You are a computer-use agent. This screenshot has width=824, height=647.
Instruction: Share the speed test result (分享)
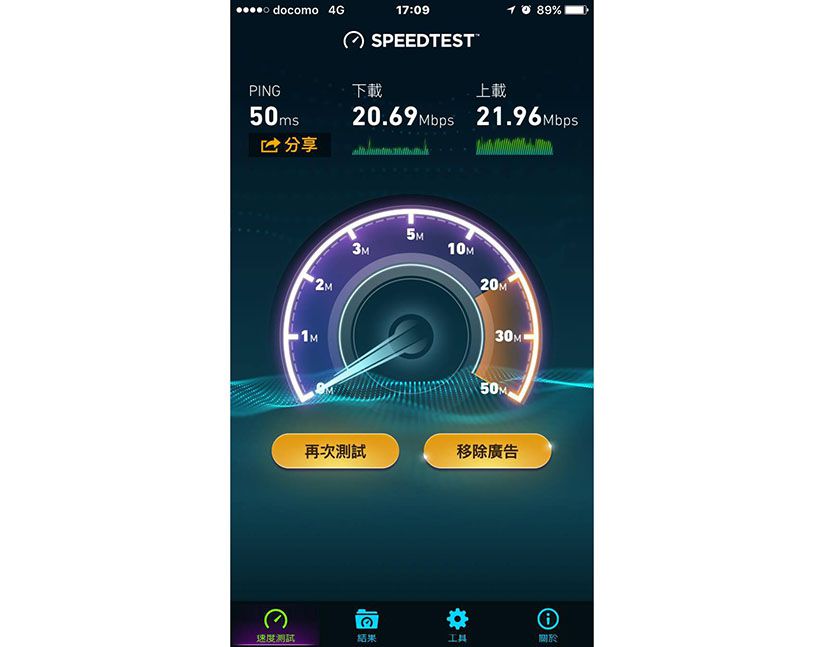[x=289, y=145]
